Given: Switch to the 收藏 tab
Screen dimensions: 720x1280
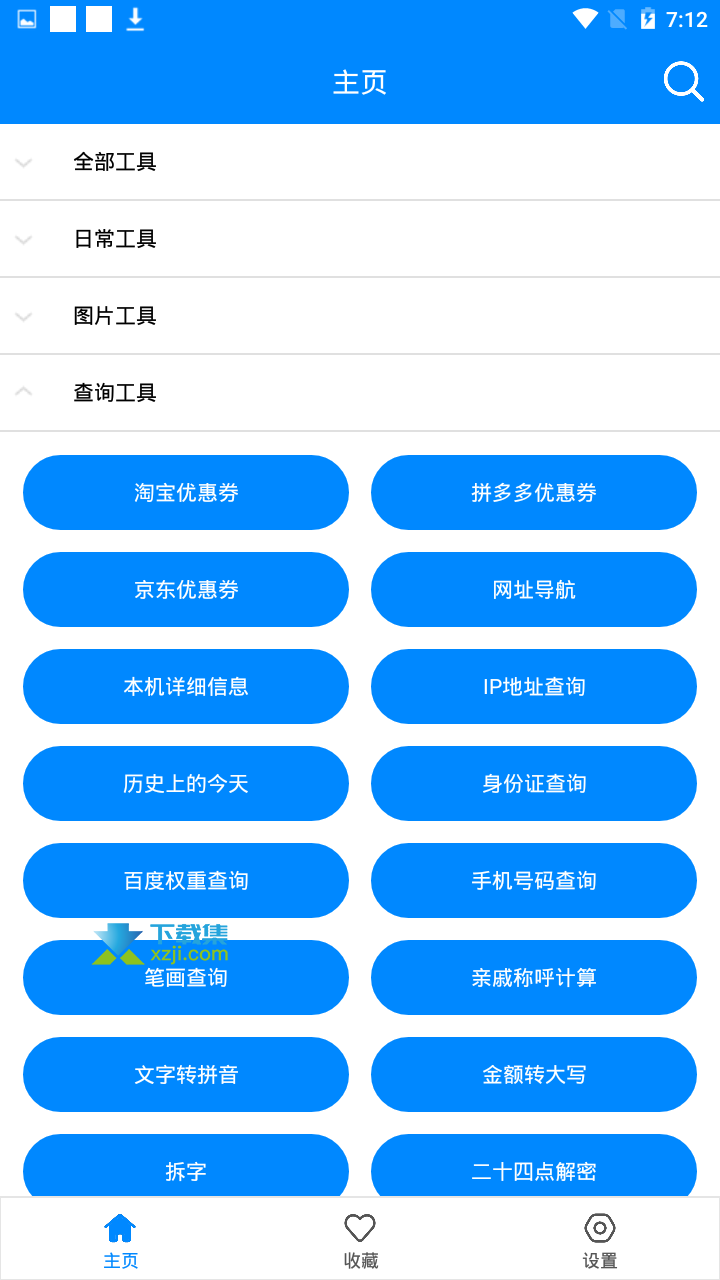Looking at the screenshot, I should point(360,1240).
